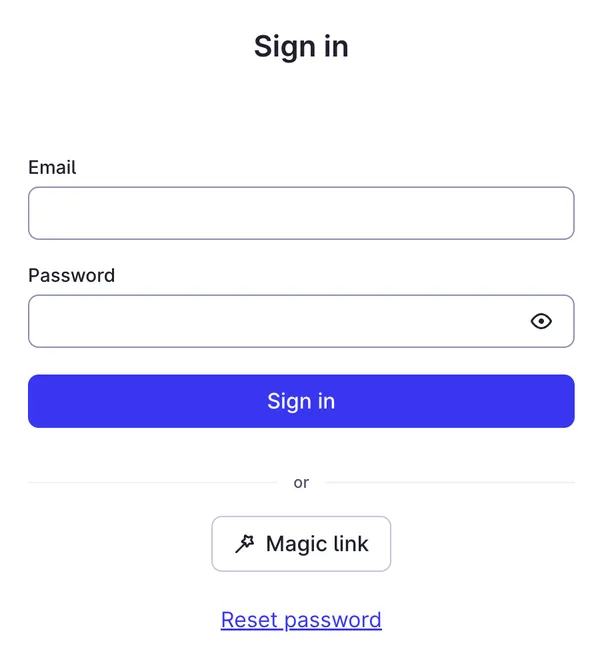Screen dimensions: 600x661
Task: Tap the Email input field
Action: 300,213
